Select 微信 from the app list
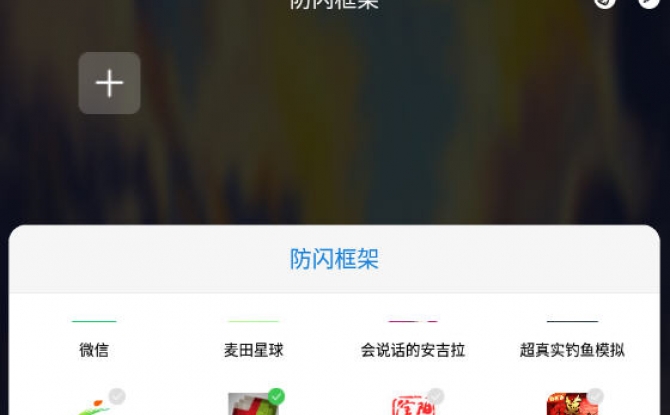The image size is (670, 415). point(94,349)
